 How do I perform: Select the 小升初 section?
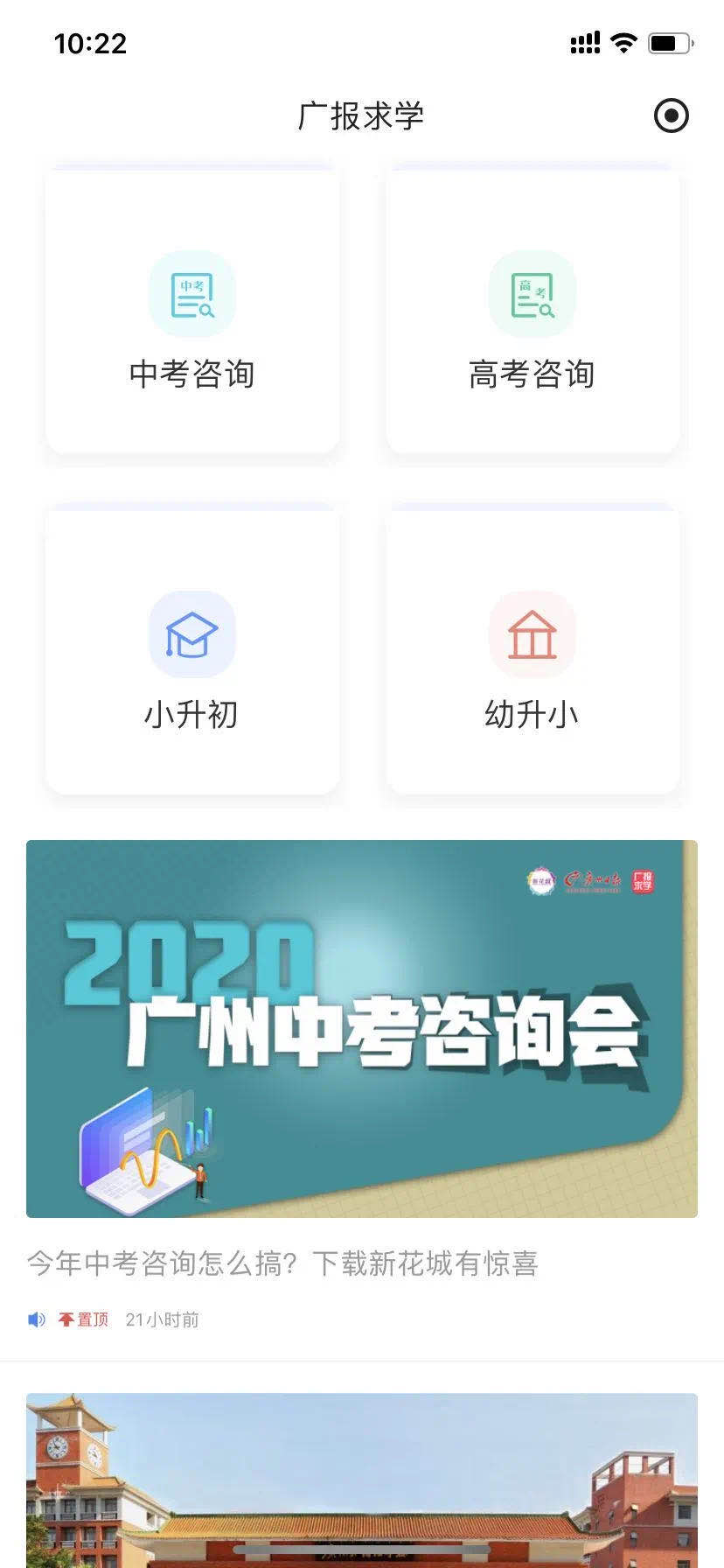(x=192, y=653)
